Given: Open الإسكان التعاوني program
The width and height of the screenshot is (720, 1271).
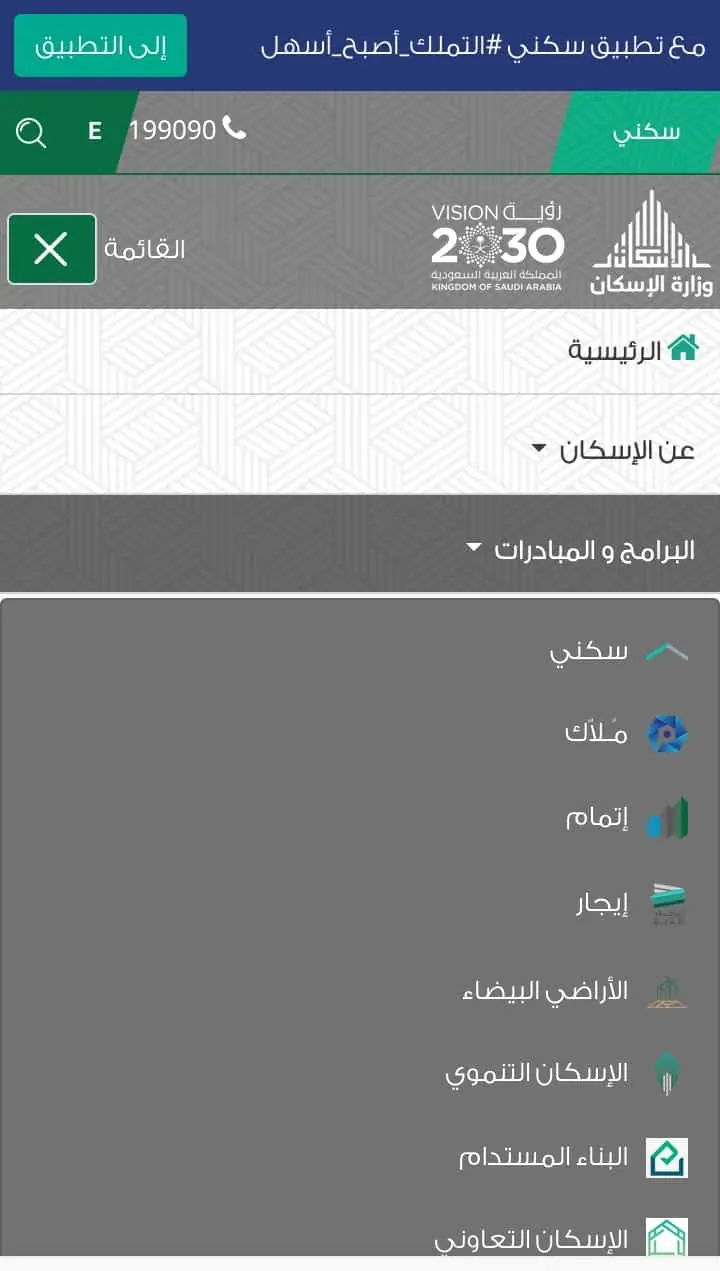Looking at the screenshot, I should 562,1239.
